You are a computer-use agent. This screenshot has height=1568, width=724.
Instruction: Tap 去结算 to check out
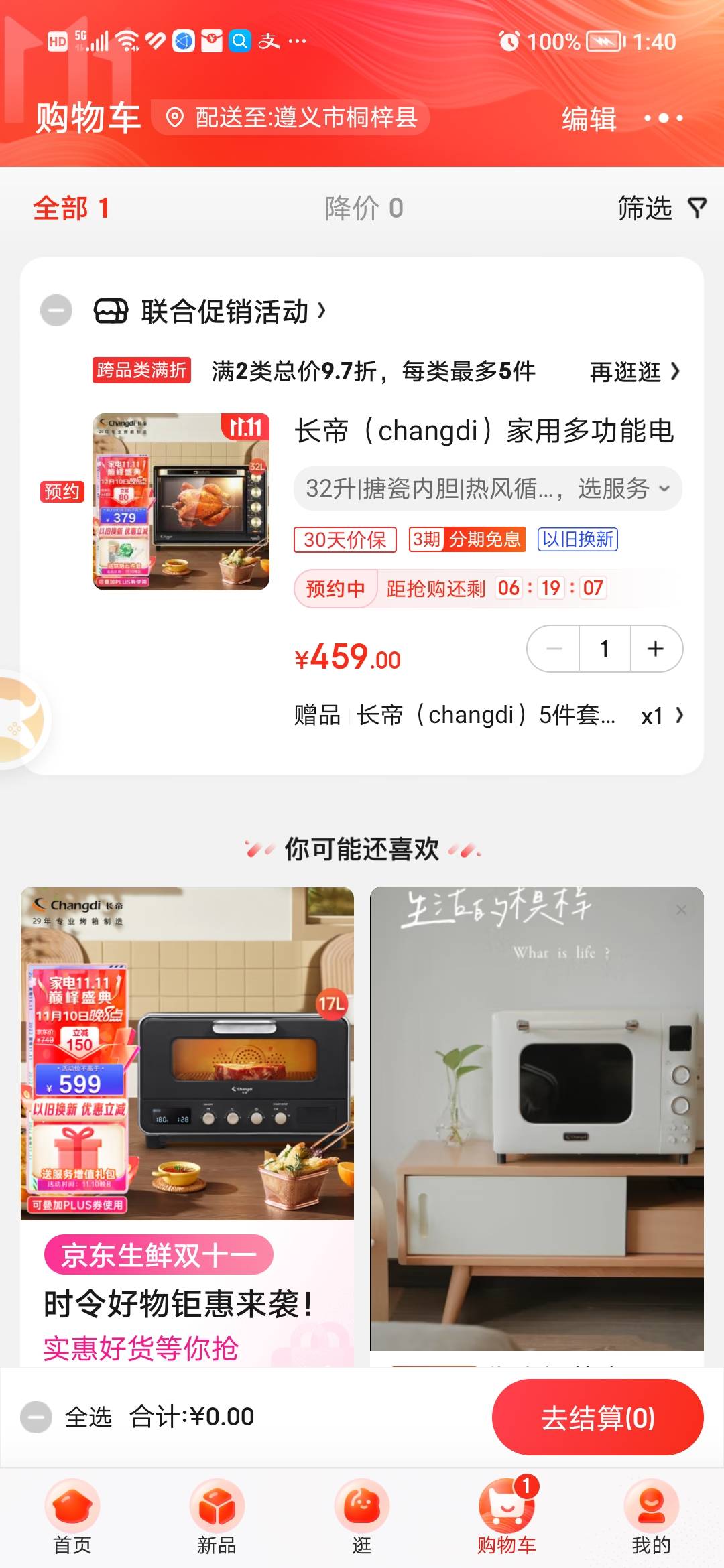pos(597,1417)
